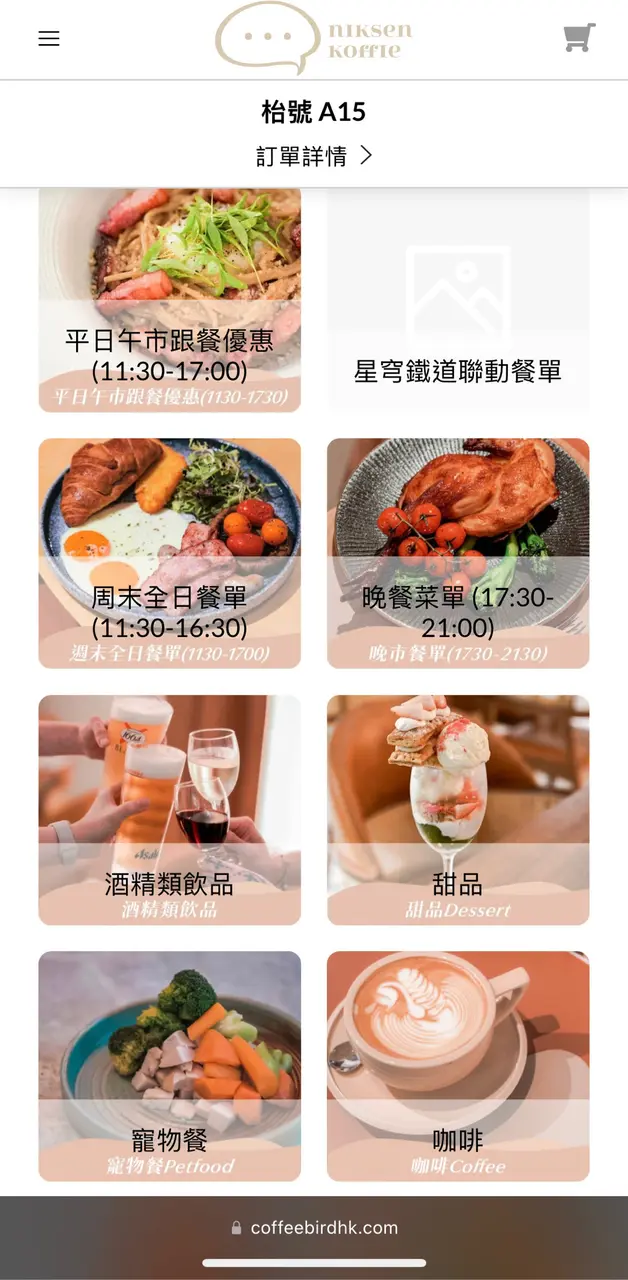Open the hamburger menu
The image size is (628, 1280).
49,38
